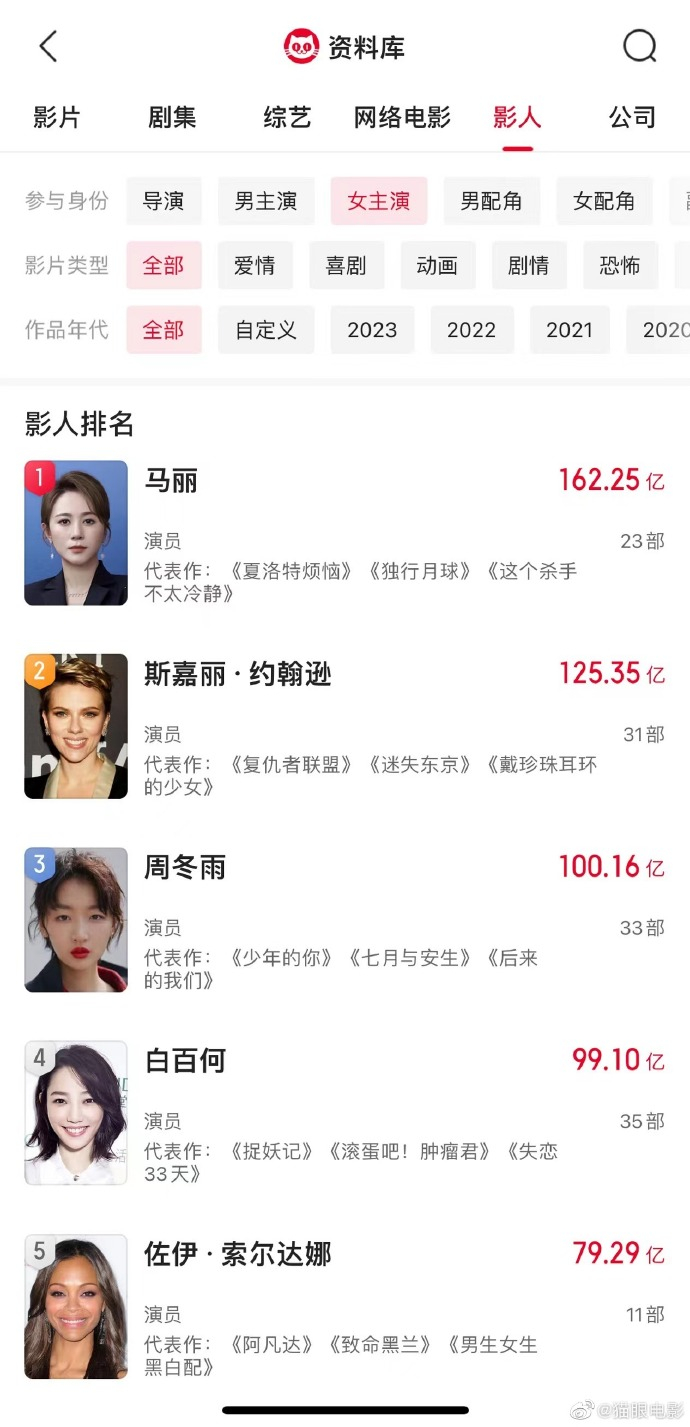Filter by 恐怖 film type
The height and width of the screenshot is (1427, 690).
(620, 266)
